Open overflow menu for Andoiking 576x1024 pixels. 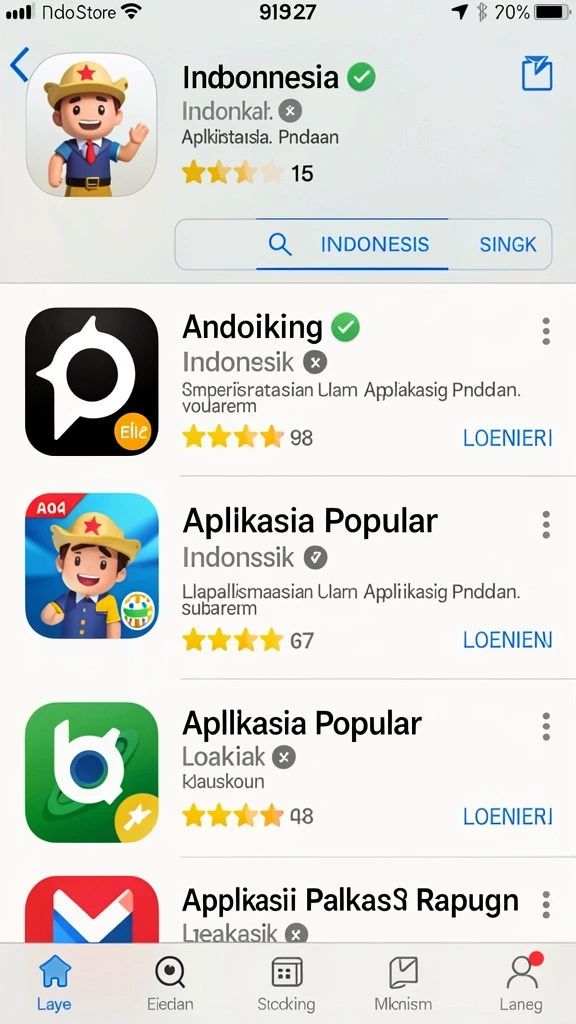tap(546, 331)
